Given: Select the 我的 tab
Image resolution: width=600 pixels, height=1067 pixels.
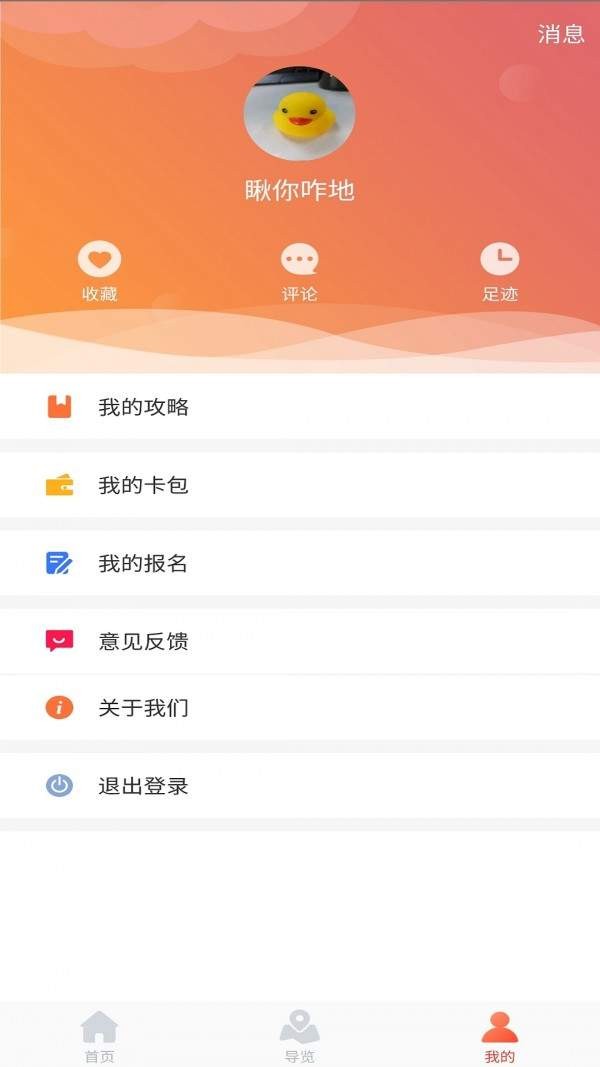Looking at the screenshot, I should tap(499, 1035).
